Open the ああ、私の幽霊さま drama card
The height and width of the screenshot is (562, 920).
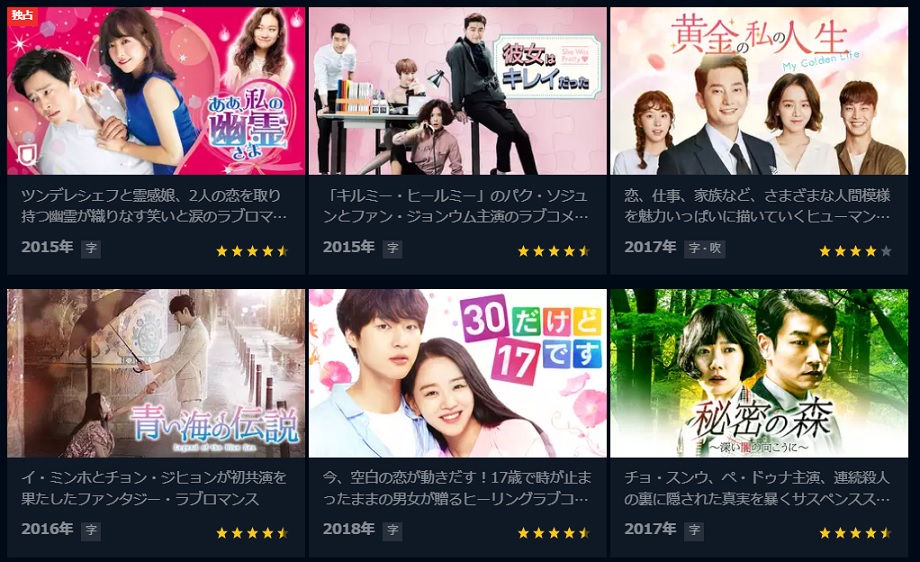click(156, 92)
